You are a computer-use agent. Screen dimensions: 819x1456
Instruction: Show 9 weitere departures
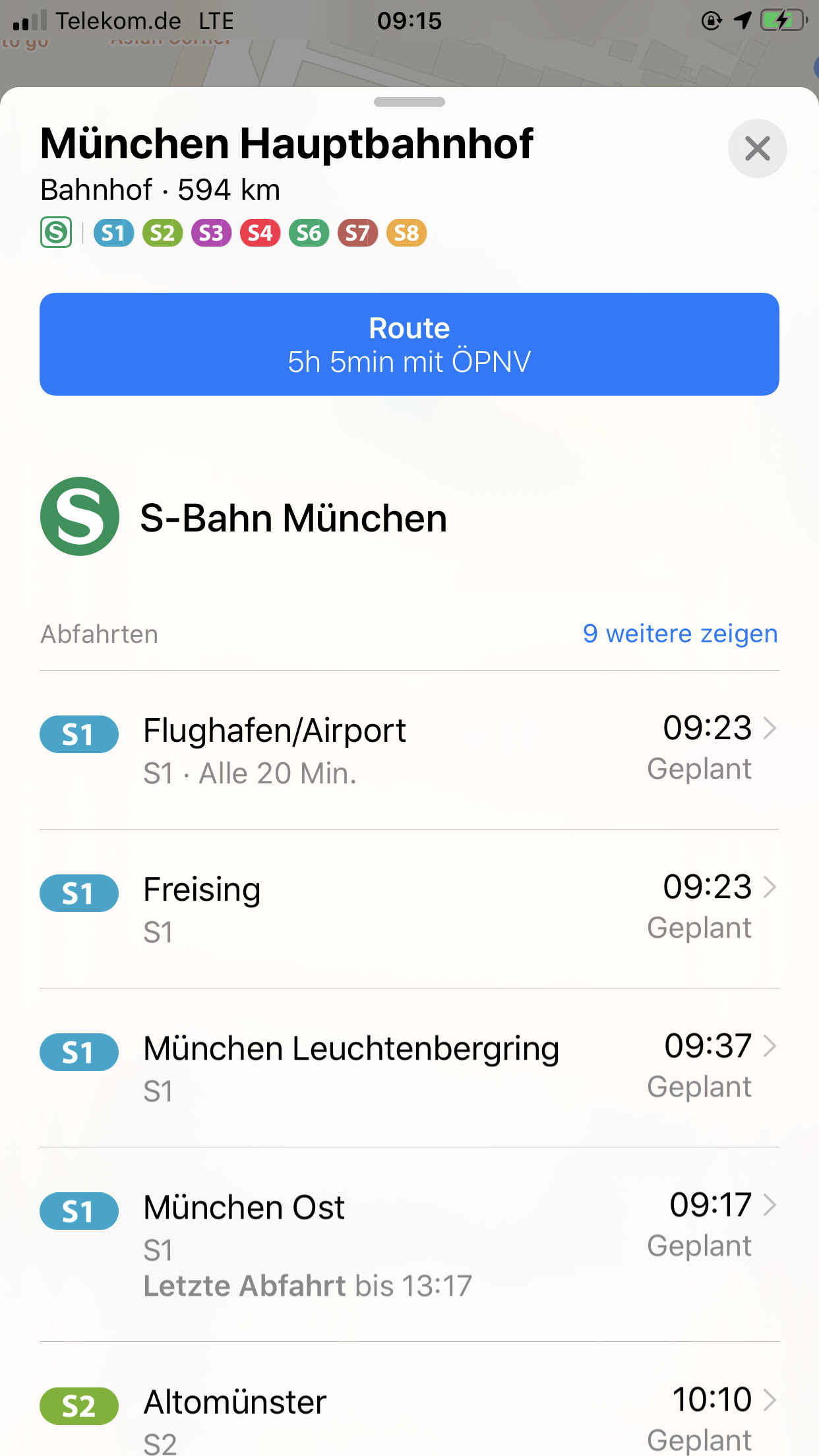[x=680, y=634]
